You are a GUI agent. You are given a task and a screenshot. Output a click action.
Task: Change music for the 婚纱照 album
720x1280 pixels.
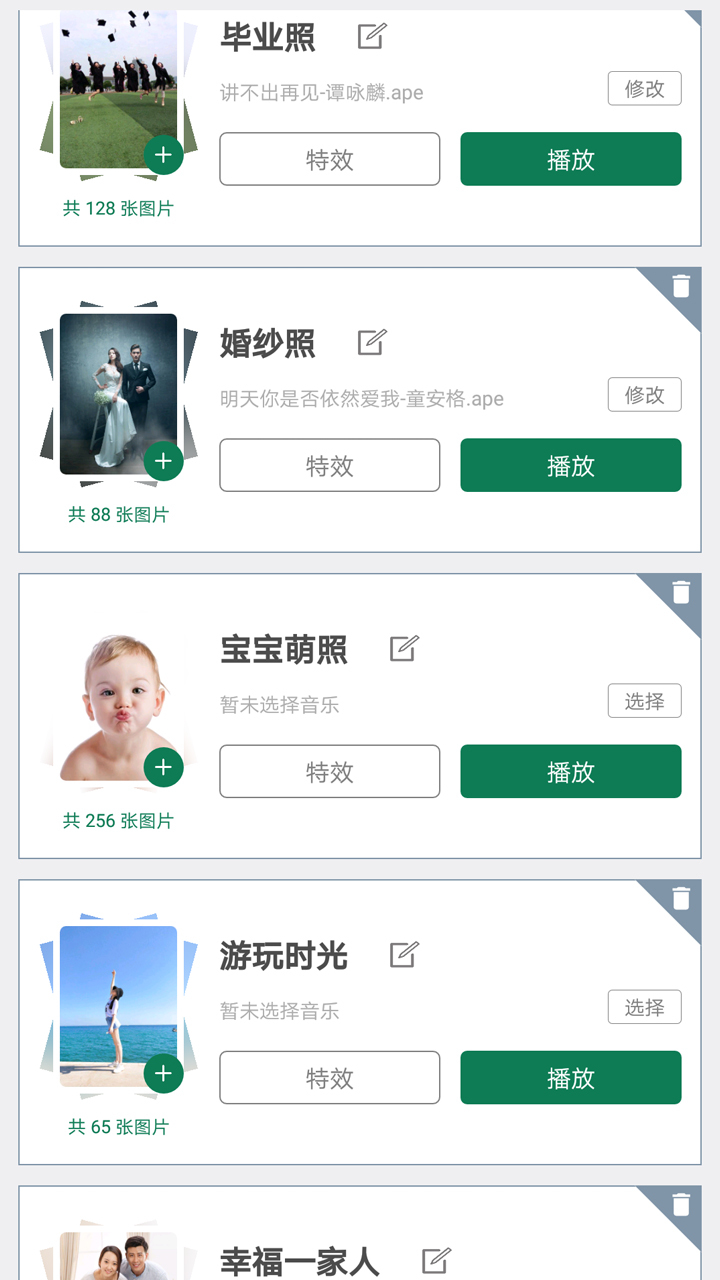[x=644, y=395]
